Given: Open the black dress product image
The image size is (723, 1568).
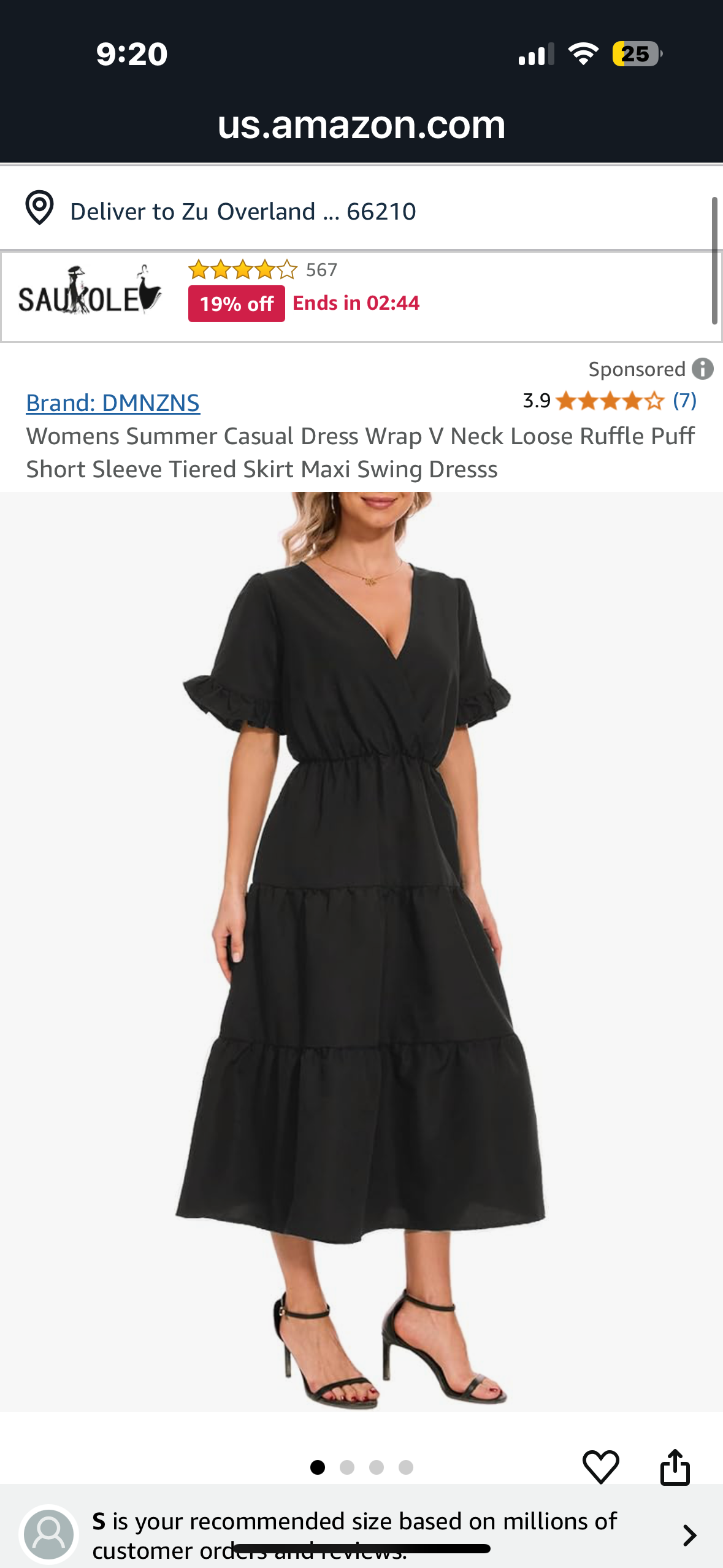Looking at the screenshot, I should coord(361,951).
